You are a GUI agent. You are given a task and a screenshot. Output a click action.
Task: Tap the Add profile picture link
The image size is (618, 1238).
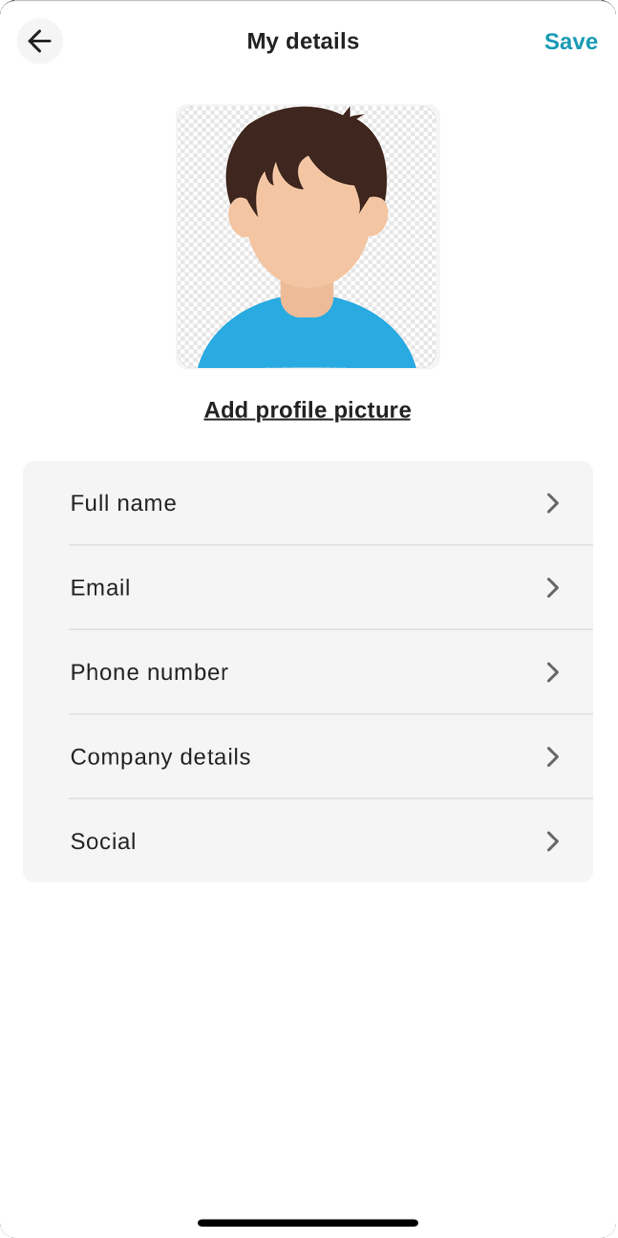pyautogui.click(x=307, y=410)
